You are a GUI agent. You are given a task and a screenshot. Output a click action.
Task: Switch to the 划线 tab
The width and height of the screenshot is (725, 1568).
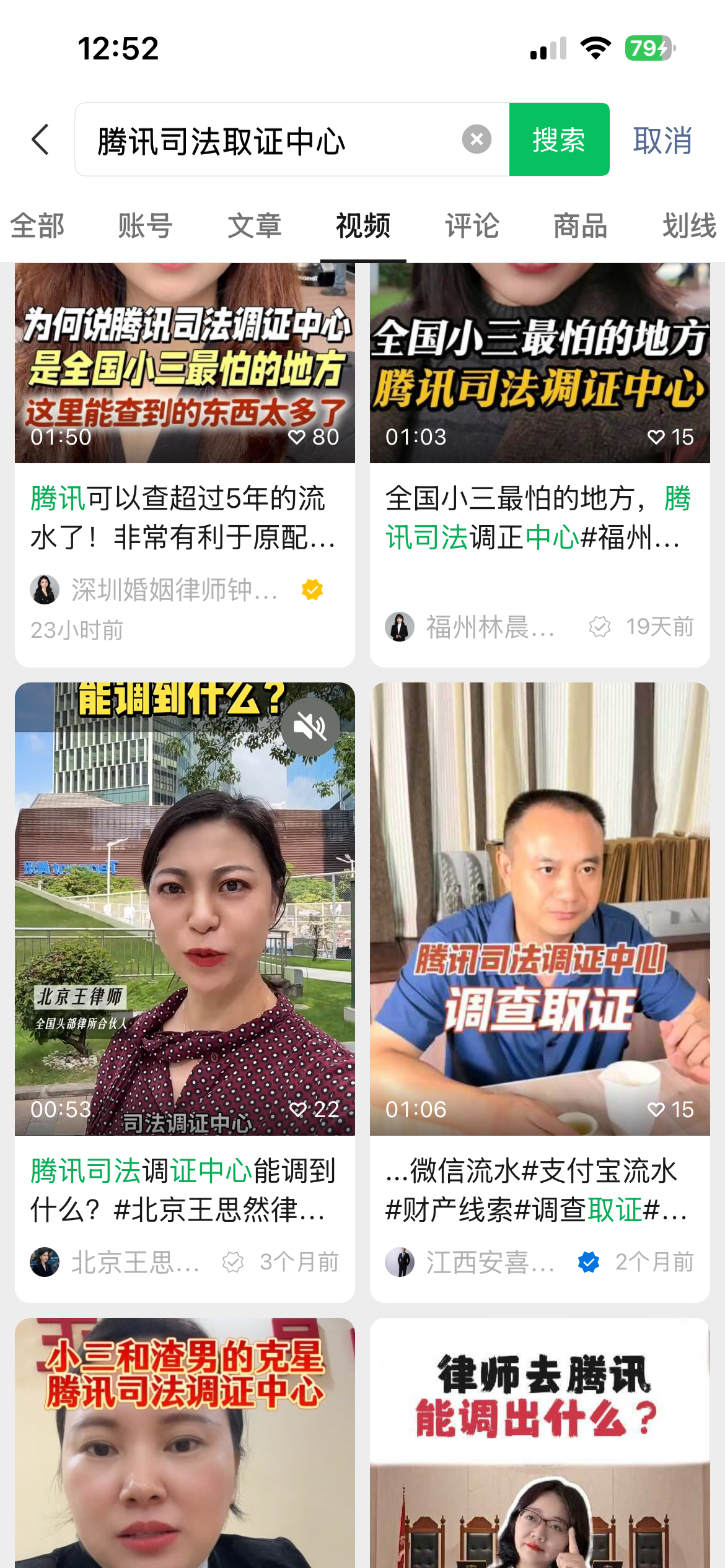[689, 226]
